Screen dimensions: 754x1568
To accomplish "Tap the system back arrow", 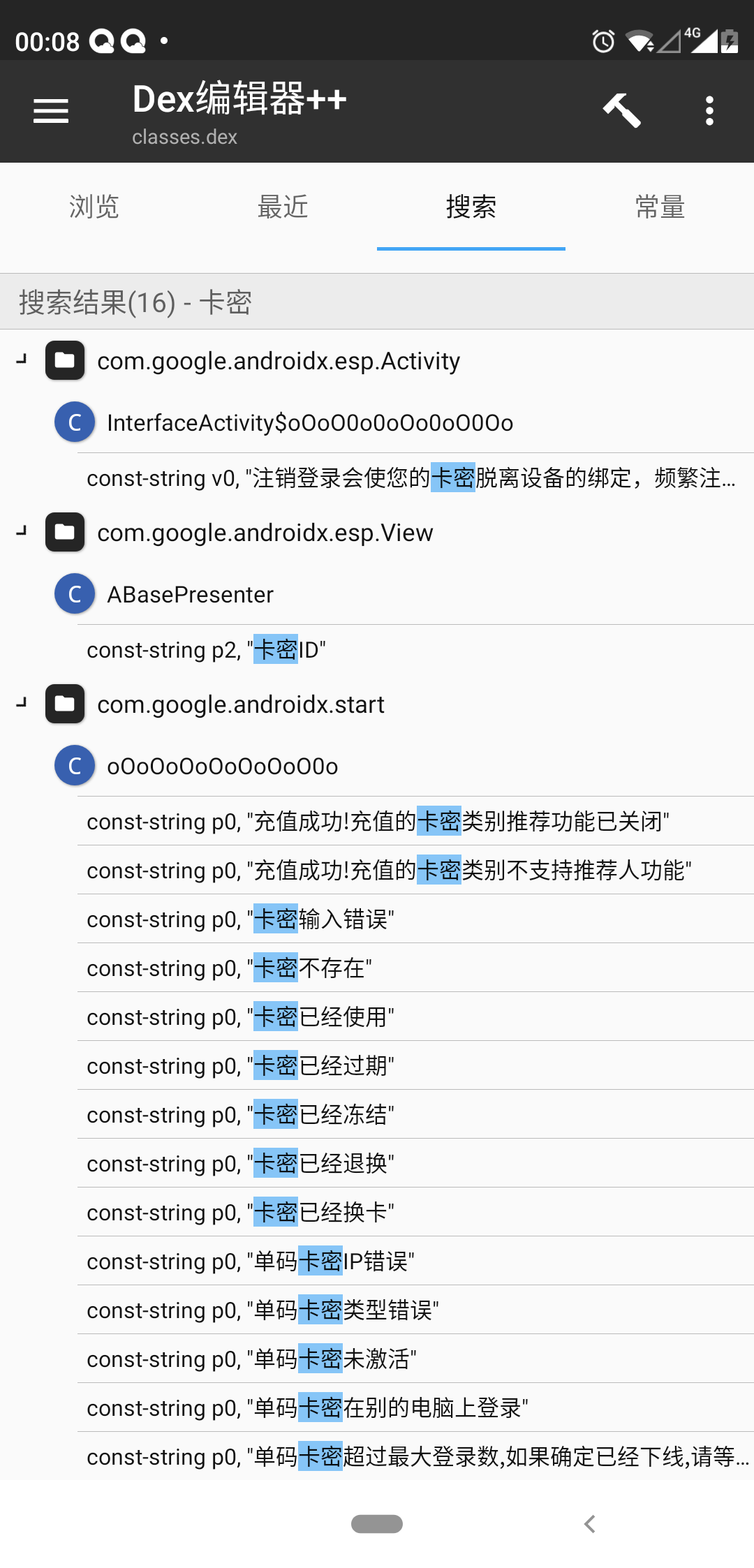I will pyautogui.click(x=590, y=1524).
